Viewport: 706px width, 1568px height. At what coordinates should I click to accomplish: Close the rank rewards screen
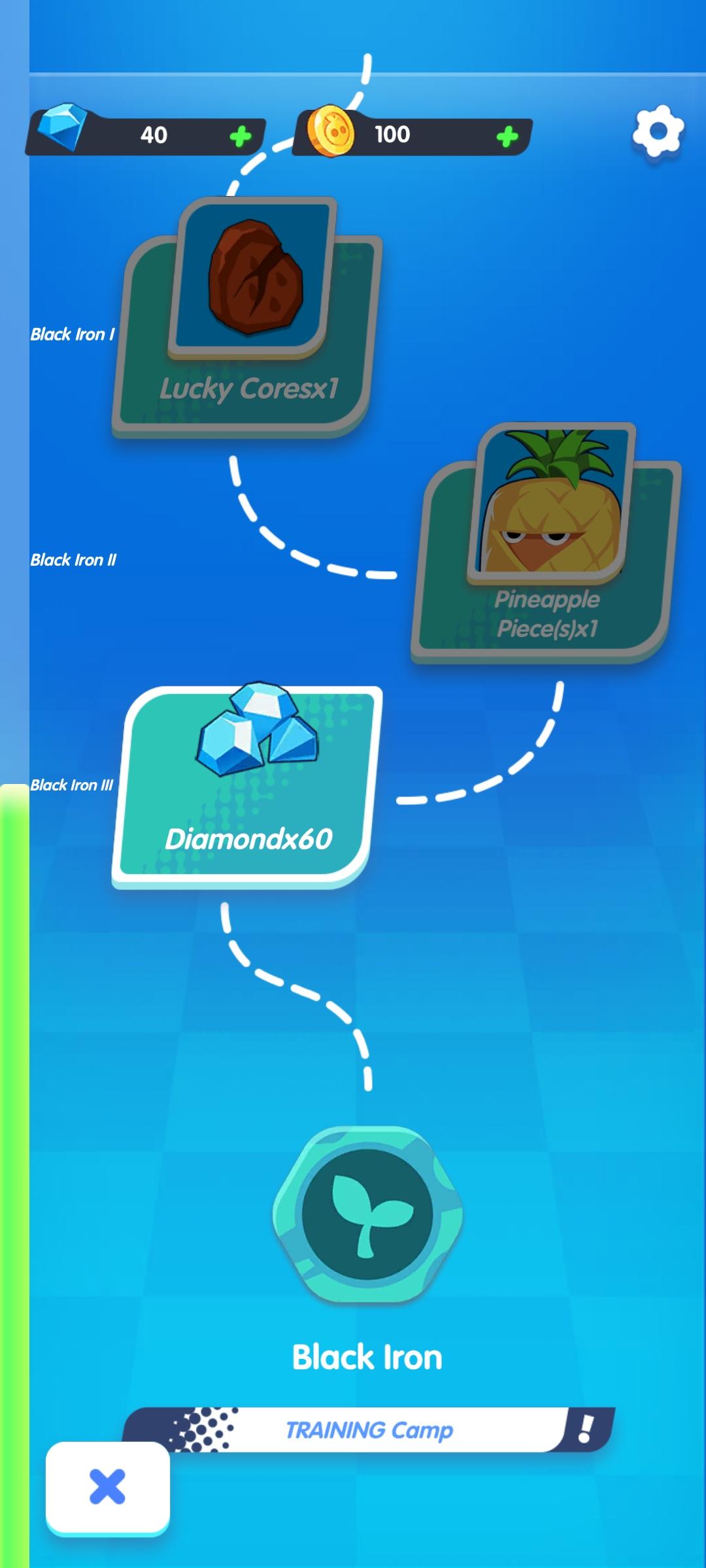point(108,1487)
